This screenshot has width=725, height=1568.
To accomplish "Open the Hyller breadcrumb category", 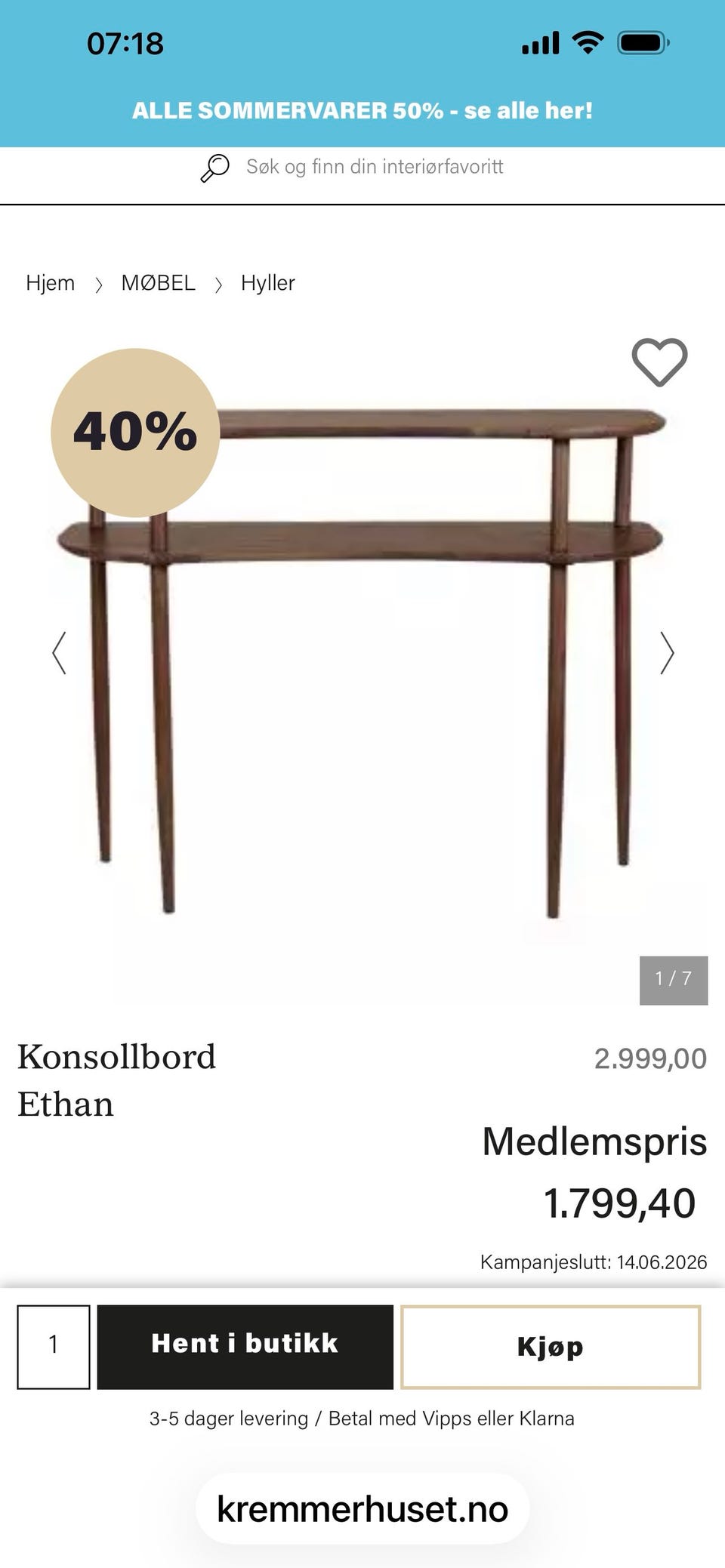I will tap(267, 283).
